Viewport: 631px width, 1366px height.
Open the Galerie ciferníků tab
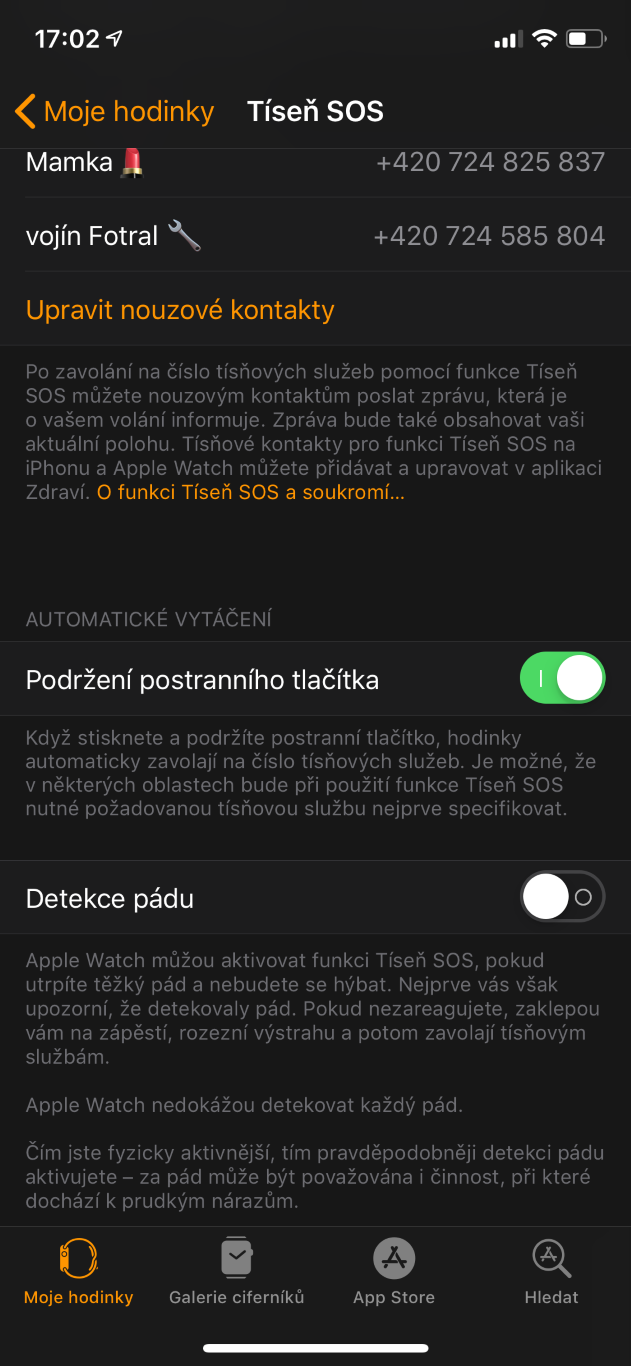click(x=236, y=1271)
